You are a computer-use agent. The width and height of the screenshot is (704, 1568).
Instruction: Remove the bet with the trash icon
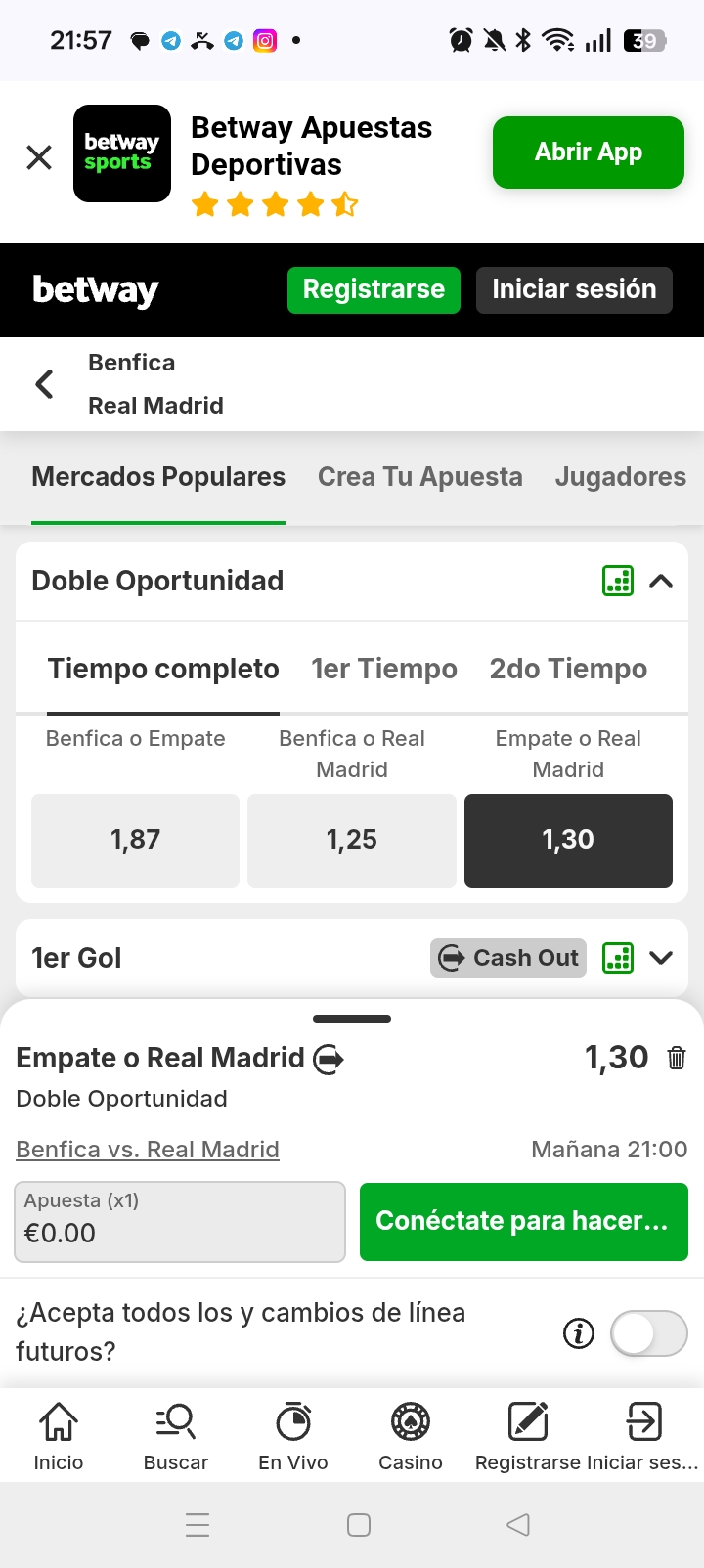677,1058
